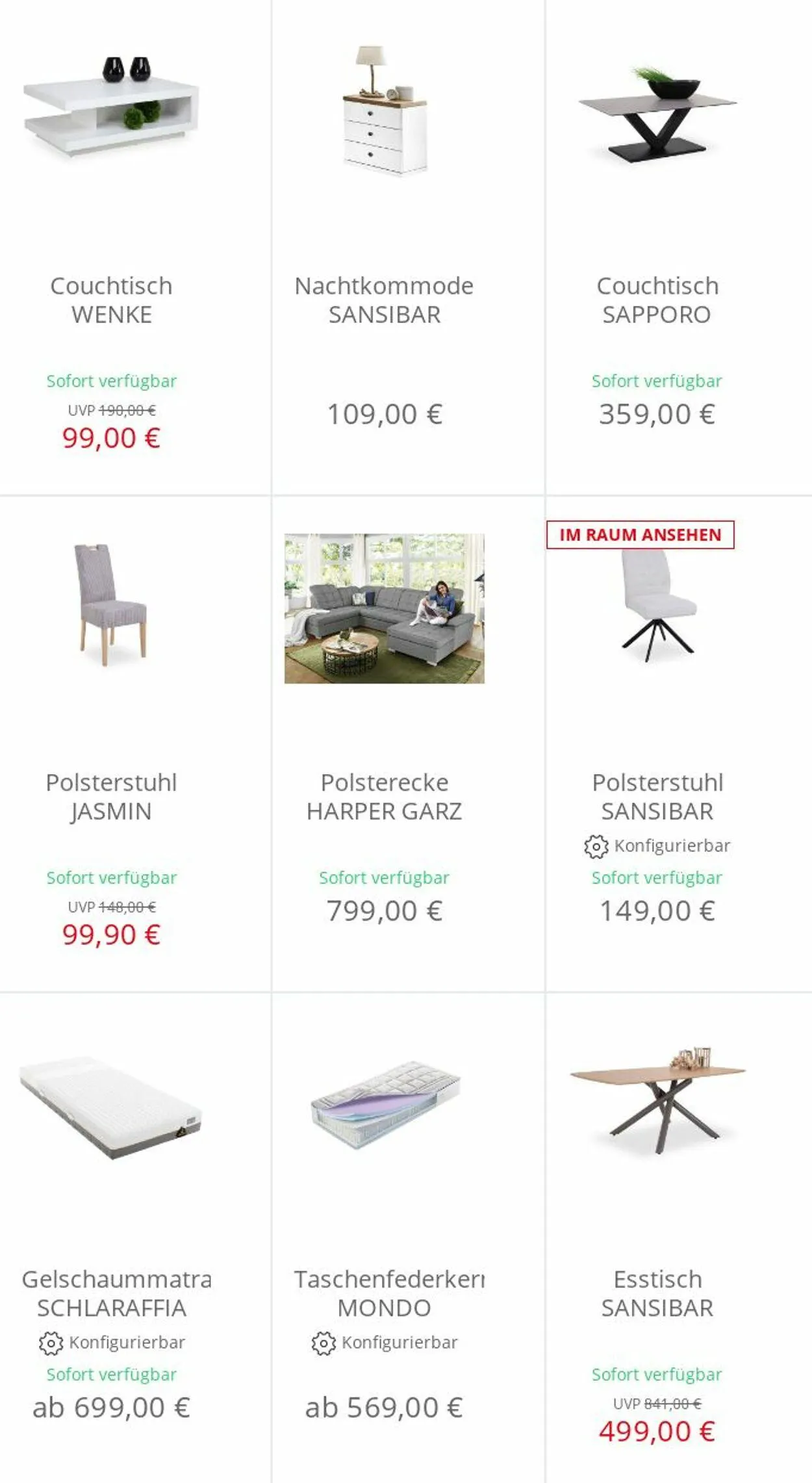The height and width of the screenshot is (1483, 812).
Task: Open the Couchtisch WENKE product card
Action: pyautogui.click(x=112, y=300)
